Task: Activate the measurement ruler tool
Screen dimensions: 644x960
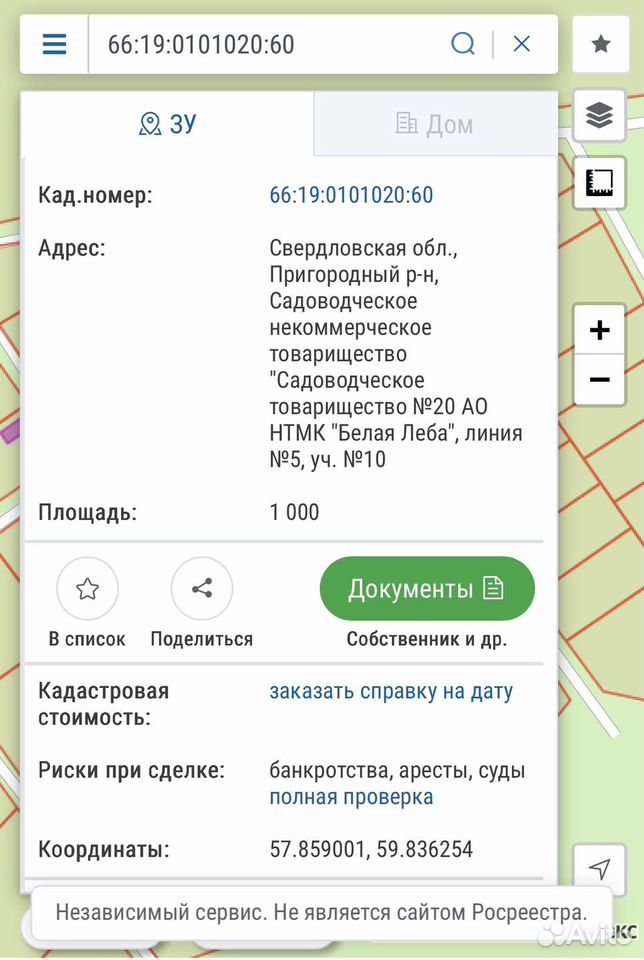Action: (x=599, y=183)
